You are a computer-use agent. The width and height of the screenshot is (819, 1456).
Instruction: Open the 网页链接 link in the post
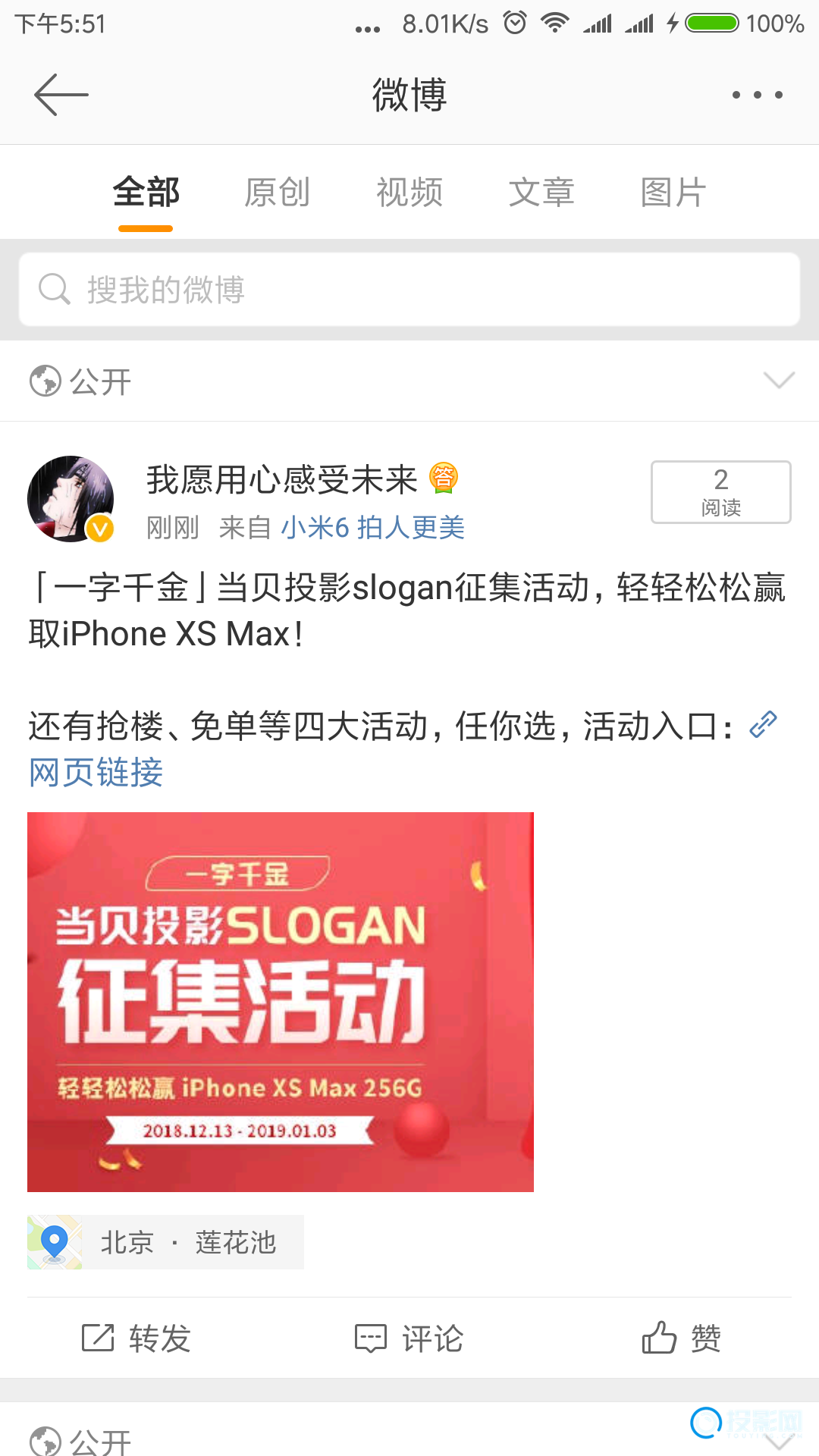(x=96, y=773)
